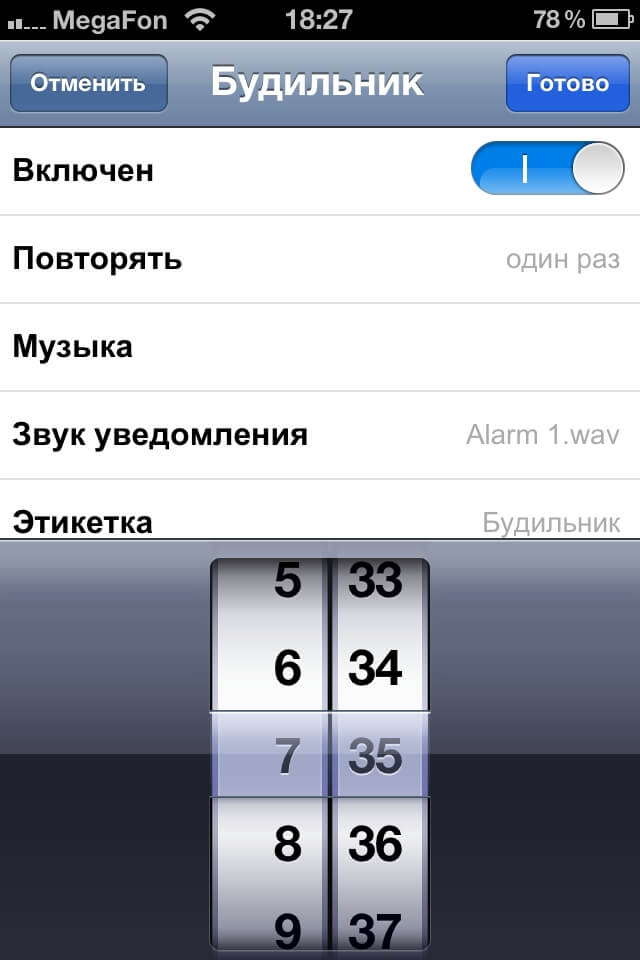Select hour 6 in the picker
Viewport: 640px width, 960px height.
(x=287, y=669)
